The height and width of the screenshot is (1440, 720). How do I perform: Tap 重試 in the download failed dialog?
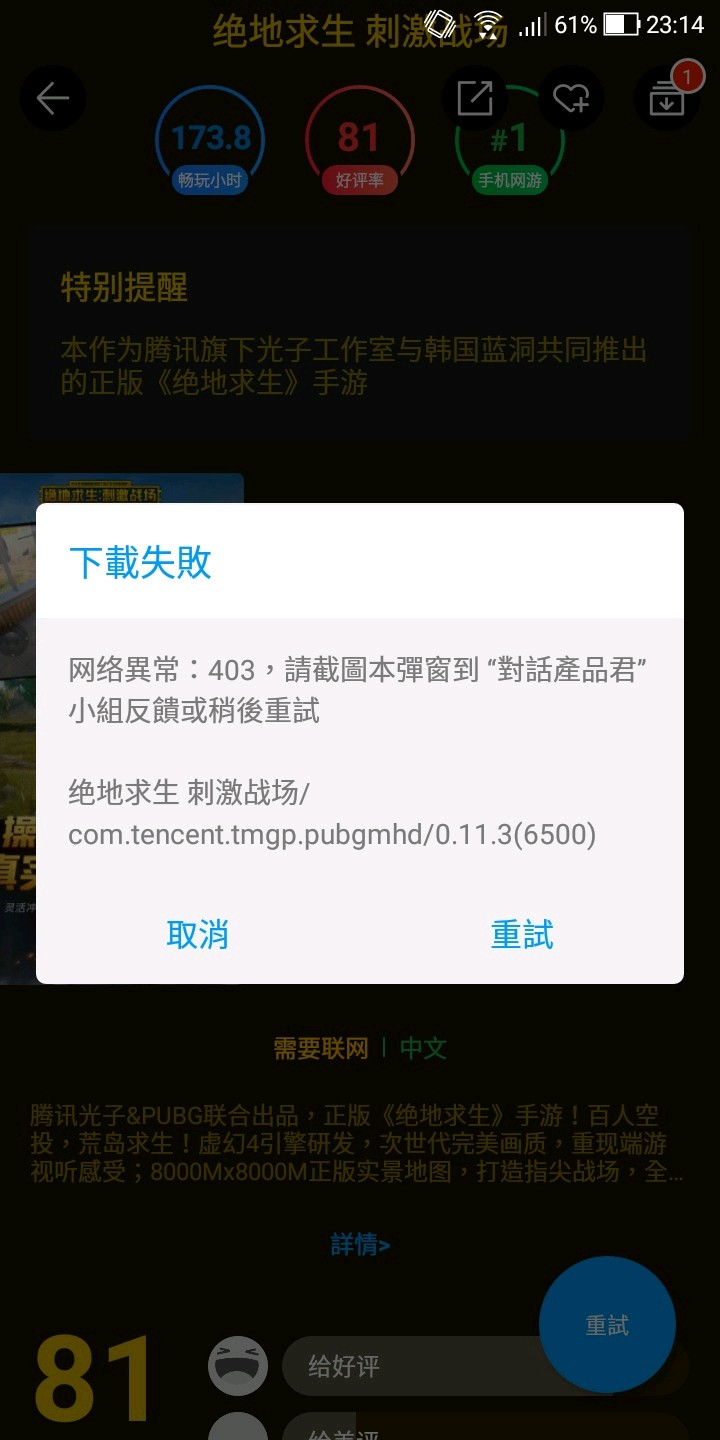coord(522,935)
